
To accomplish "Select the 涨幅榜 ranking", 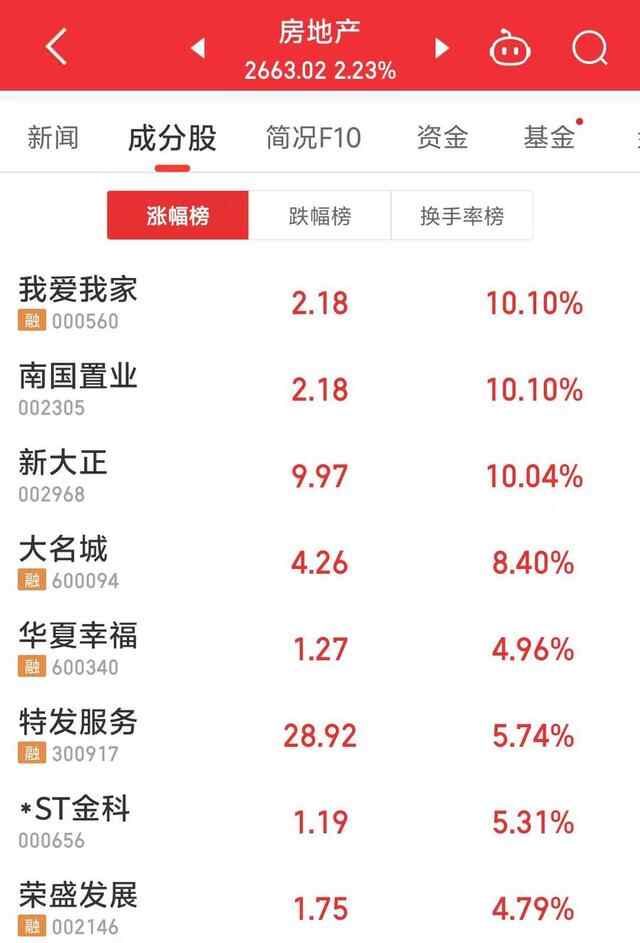I will [178, 215].
